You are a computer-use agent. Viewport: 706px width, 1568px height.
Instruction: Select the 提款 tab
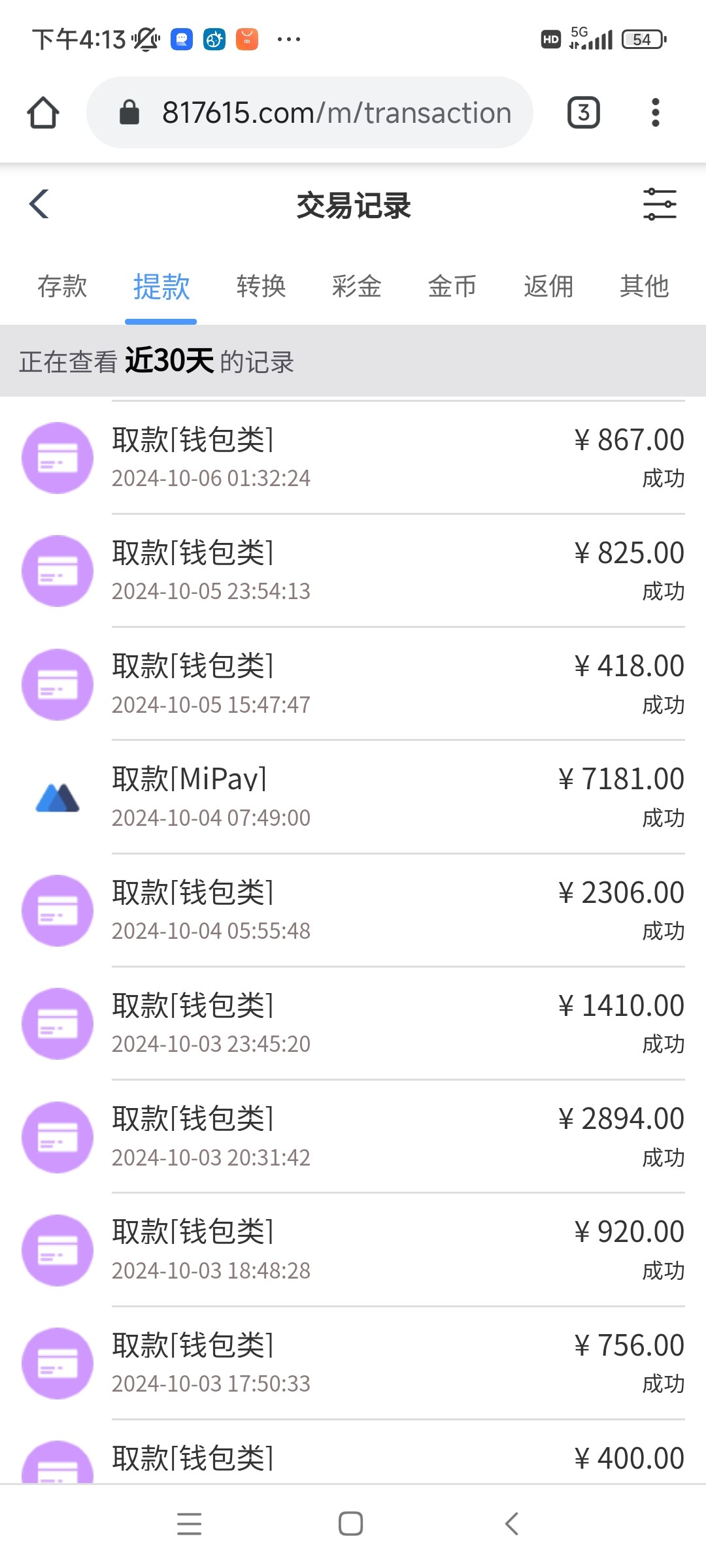click(x=161, y=286)
